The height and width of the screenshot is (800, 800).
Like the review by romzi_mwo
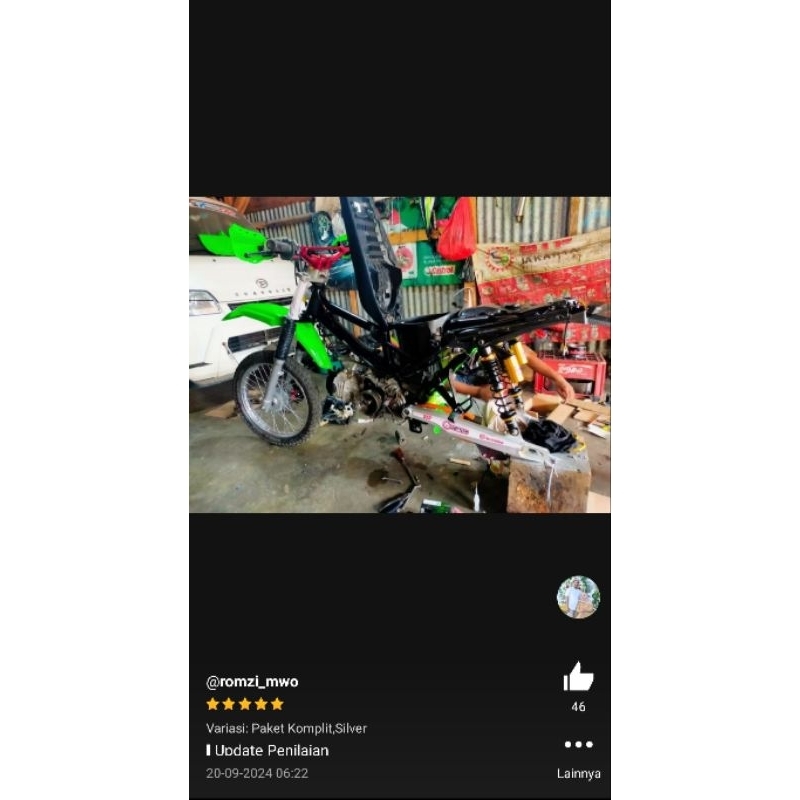pyautogui.click(x=578, y=678)
